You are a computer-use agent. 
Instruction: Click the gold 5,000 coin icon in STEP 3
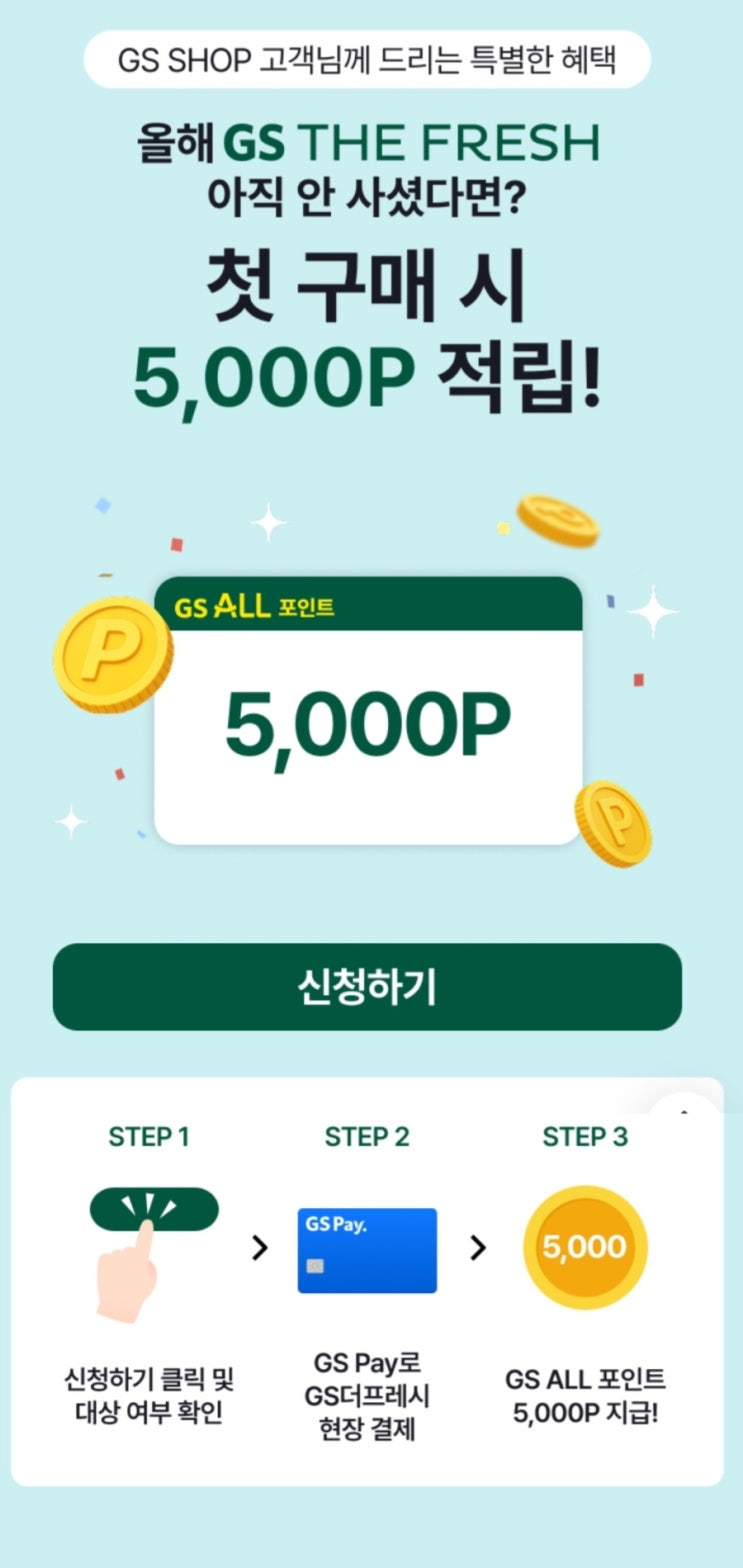pyautogui.click(x=585, y=1247)
